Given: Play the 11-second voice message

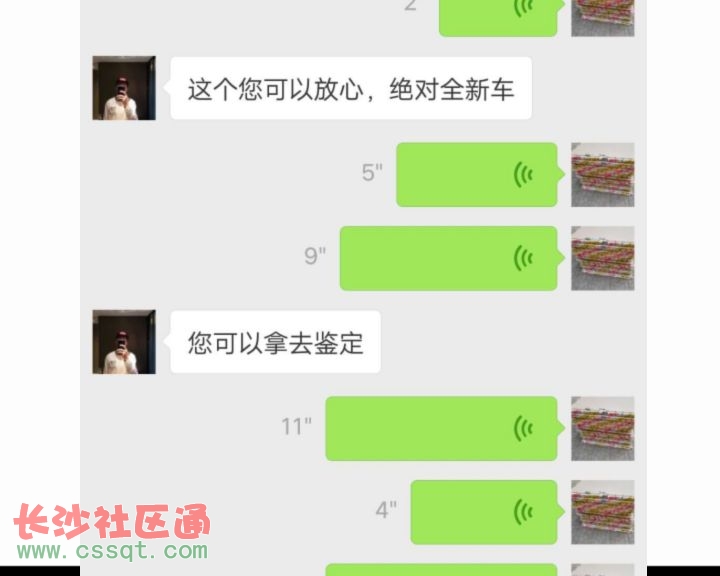Looking at the screenshot, I should (x=441, y=428).
